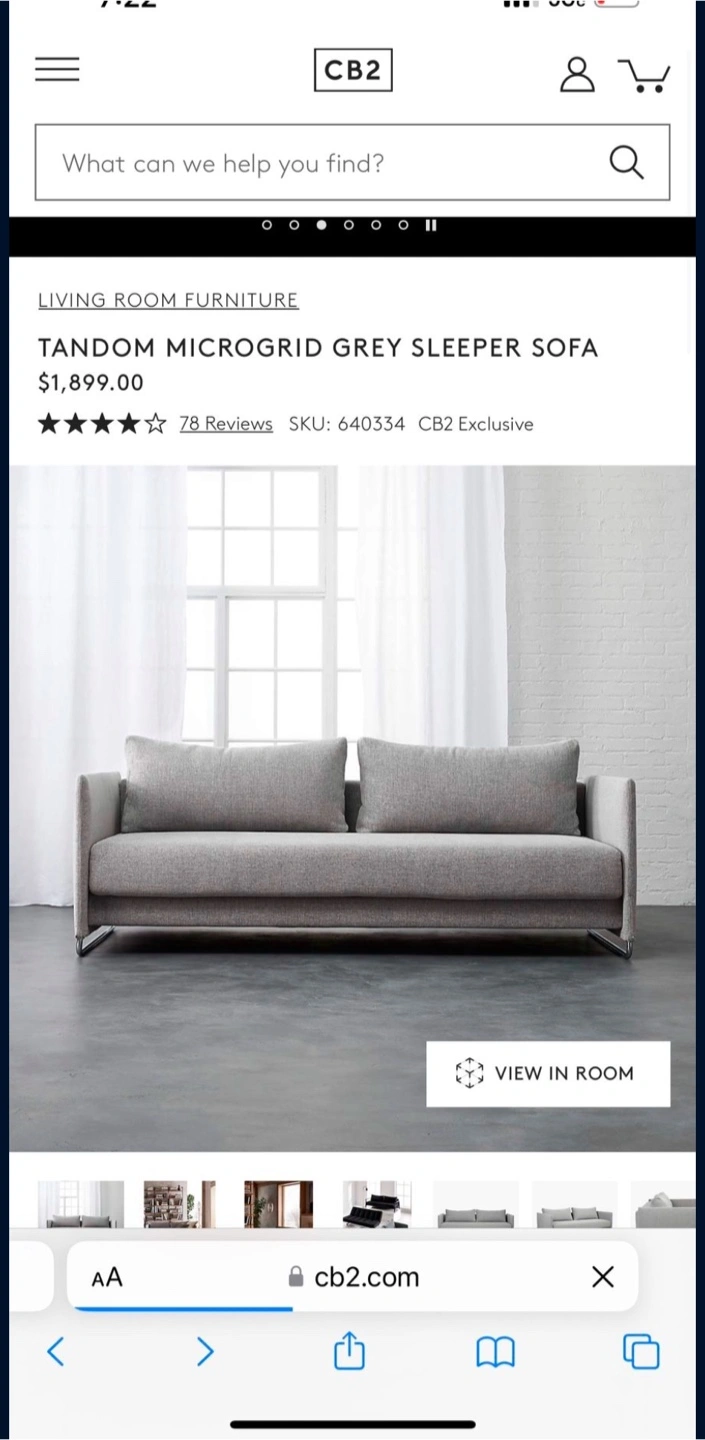Open the shopping cart
Screen dimensions: 705x1440
(644, 75)
